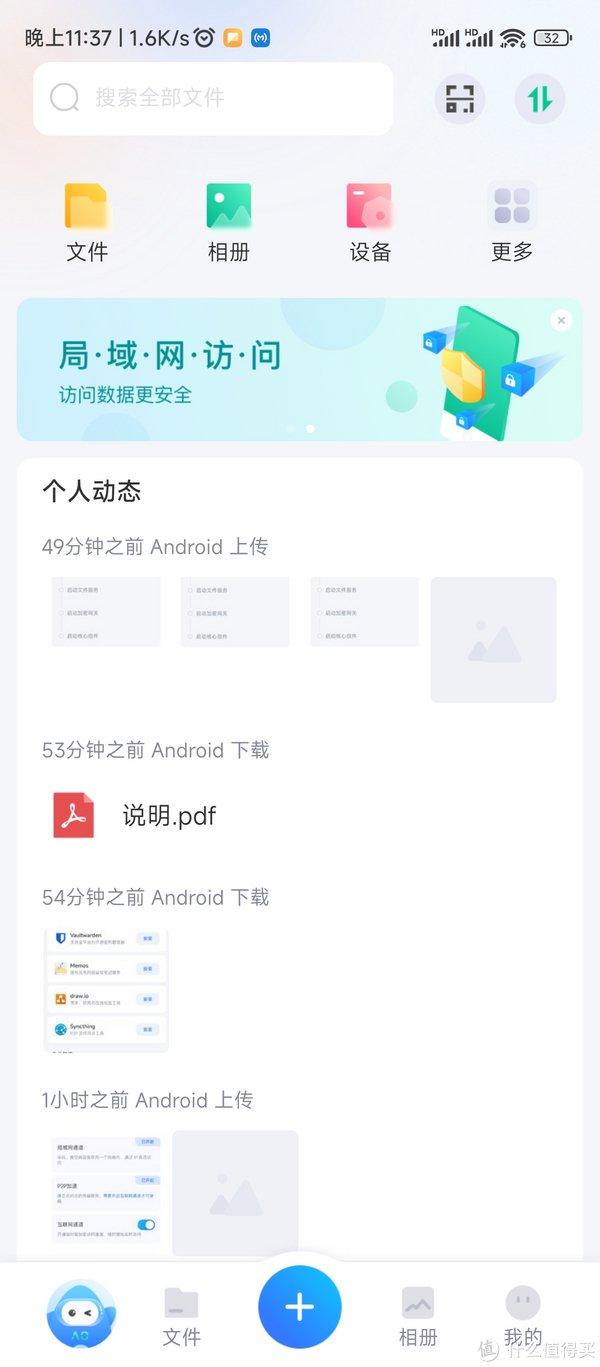
Task: Open the placeholder image under 49分钟之前 upload
Action: (x=493, y=639)
